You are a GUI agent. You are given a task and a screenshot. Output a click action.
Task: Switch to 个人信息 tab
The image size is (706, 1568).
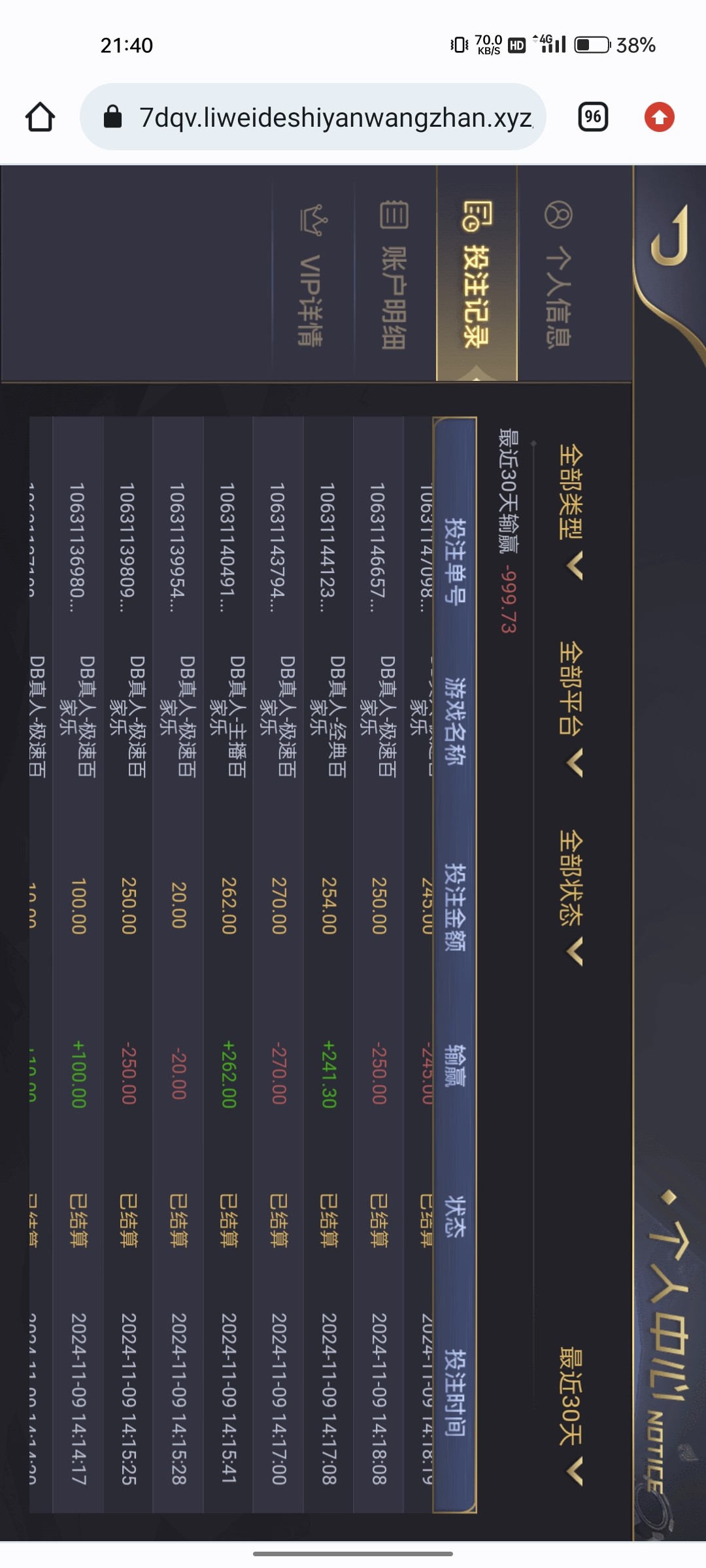pyautogui.click(x=559, y=274)
